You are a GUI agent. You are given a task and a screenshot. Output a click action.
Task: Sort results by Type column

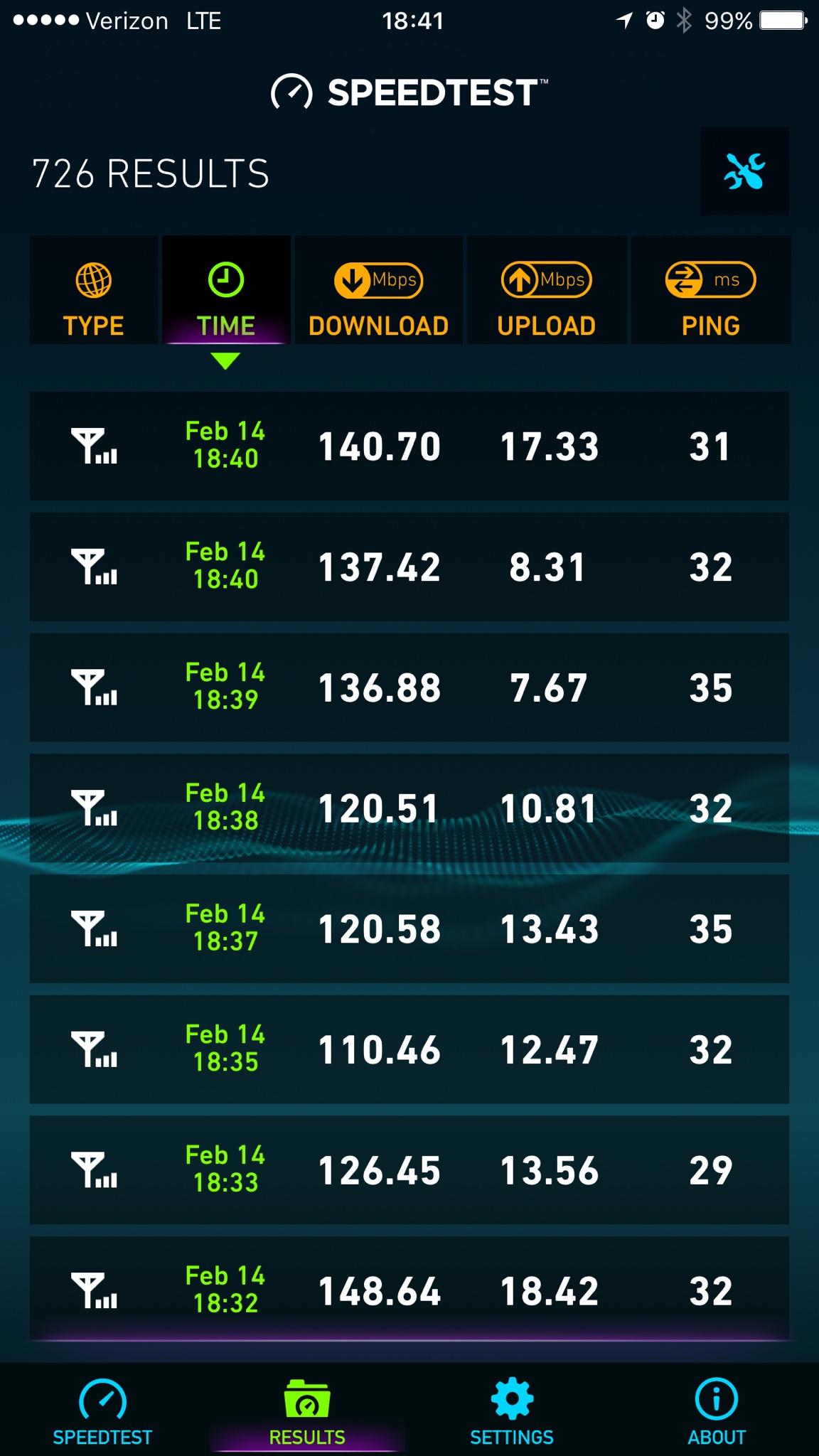(94, 290)
